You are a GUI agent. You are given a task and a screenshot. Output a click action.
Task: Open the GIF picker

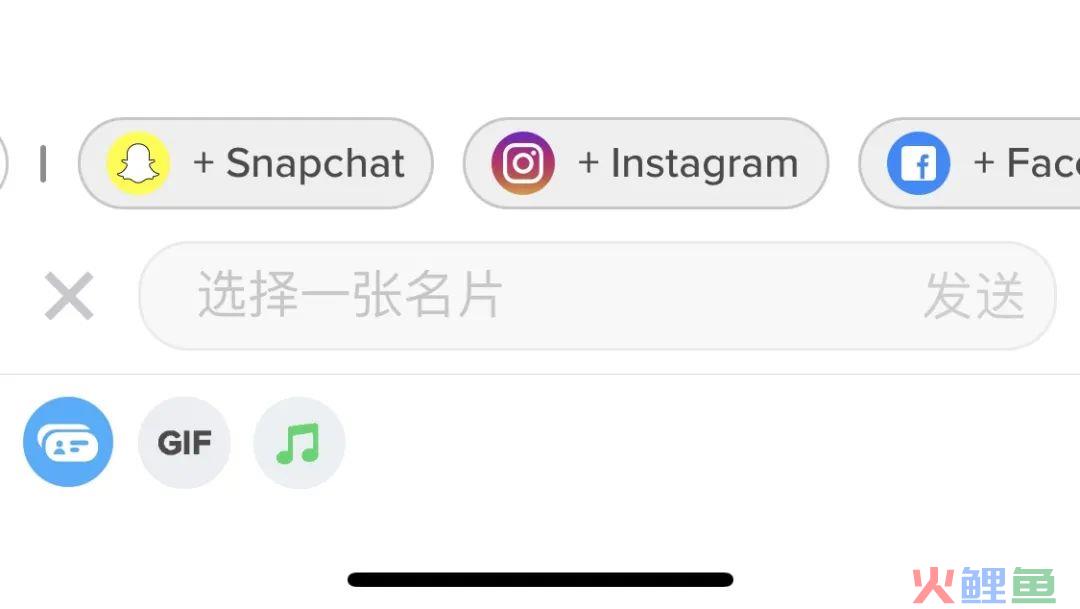click(184, 442)
